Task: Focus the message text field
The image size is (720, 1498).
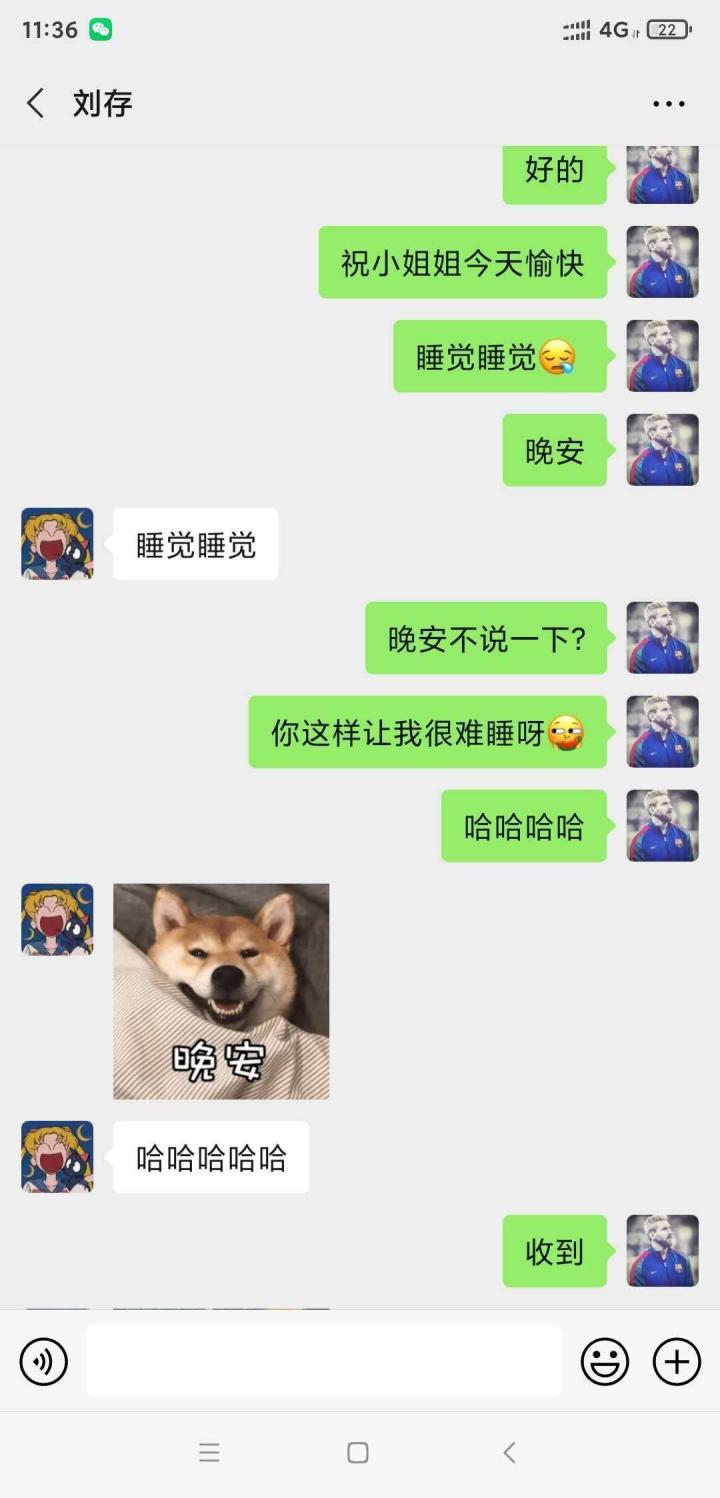Action: 323,1361
